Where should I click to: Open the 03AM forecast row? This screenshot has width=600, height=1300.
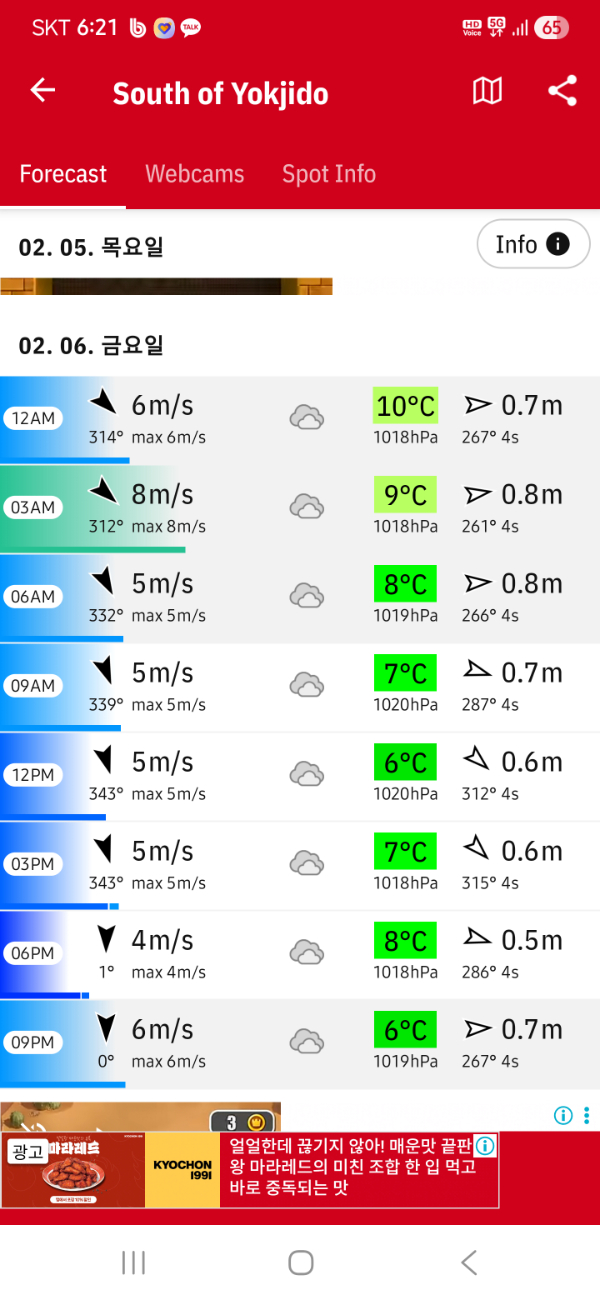pyautogui.click(x=300, y=508)
